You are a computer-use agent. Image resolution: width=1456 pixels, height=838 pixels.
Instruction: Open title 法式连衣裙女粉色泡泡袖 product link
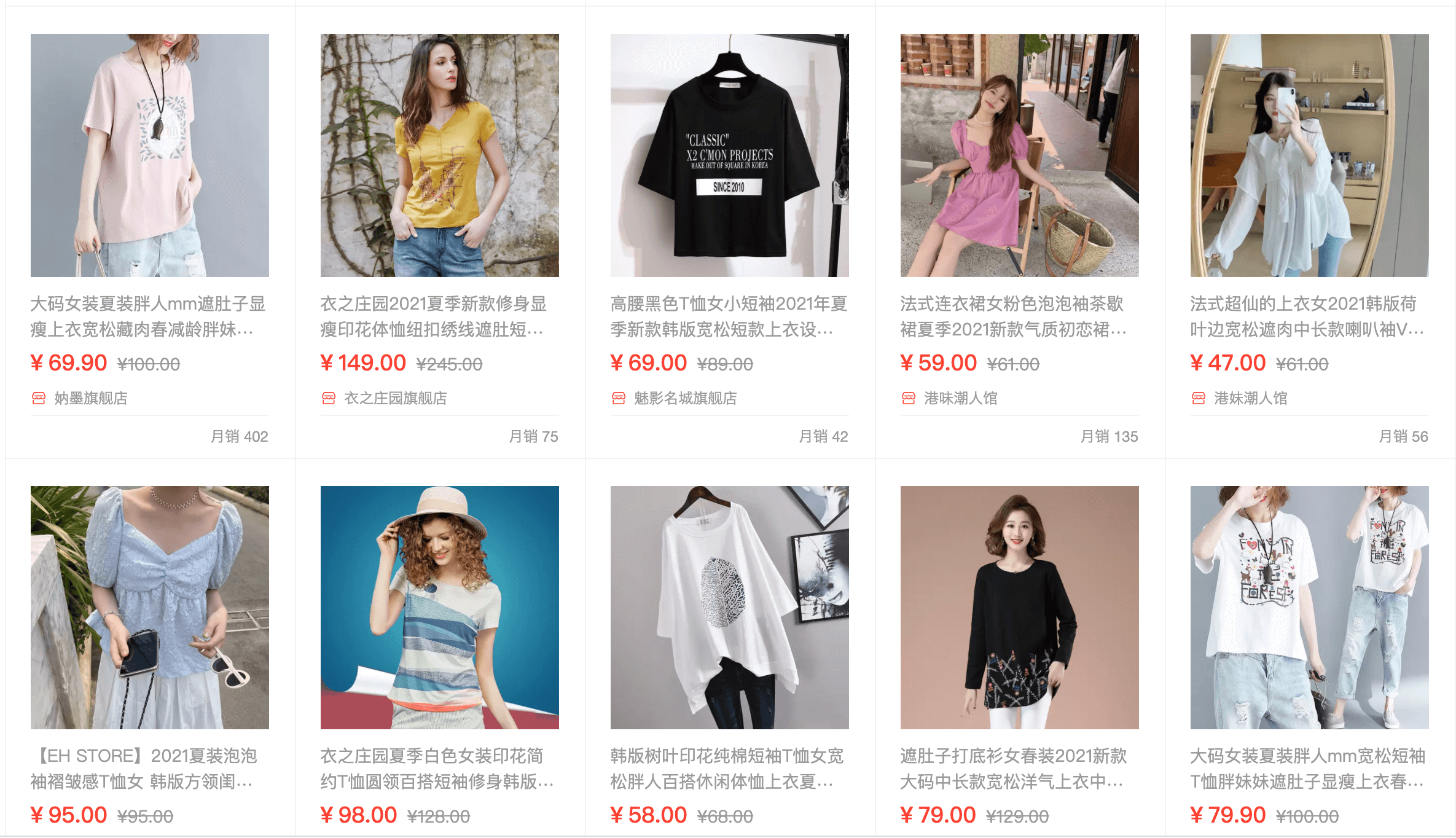[1014, 316]
